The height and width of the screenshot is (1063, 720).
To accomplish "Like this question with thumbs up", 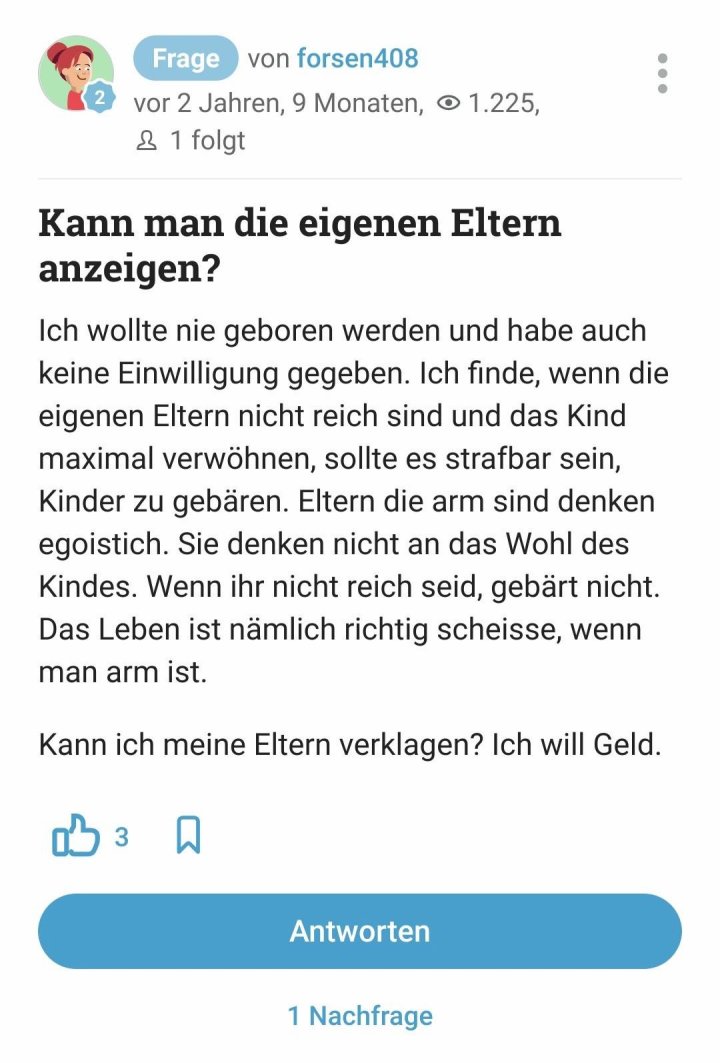I will pos(77,836).
